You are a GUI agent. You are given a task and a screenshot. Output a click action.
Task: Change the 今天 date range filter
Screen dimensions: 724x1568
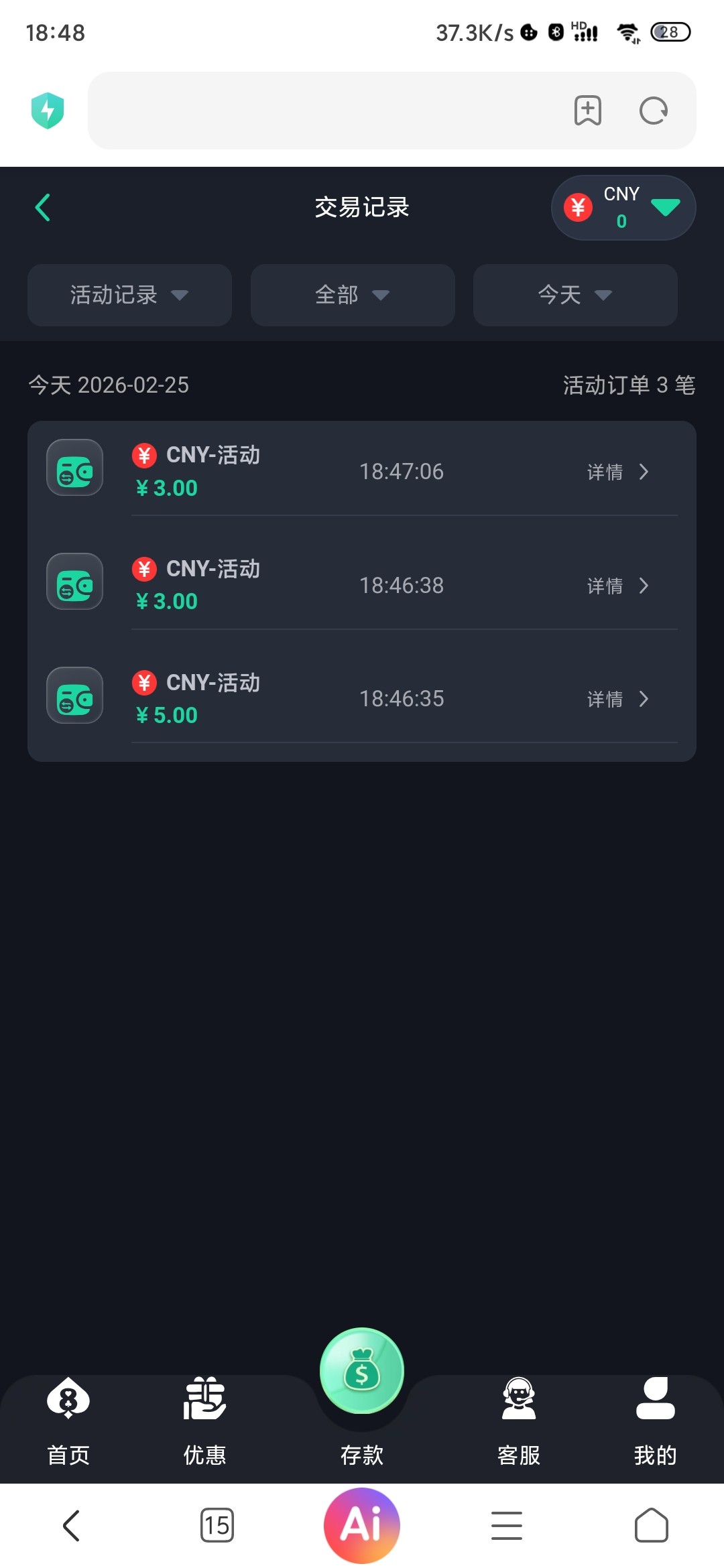[x=575, y=295]
